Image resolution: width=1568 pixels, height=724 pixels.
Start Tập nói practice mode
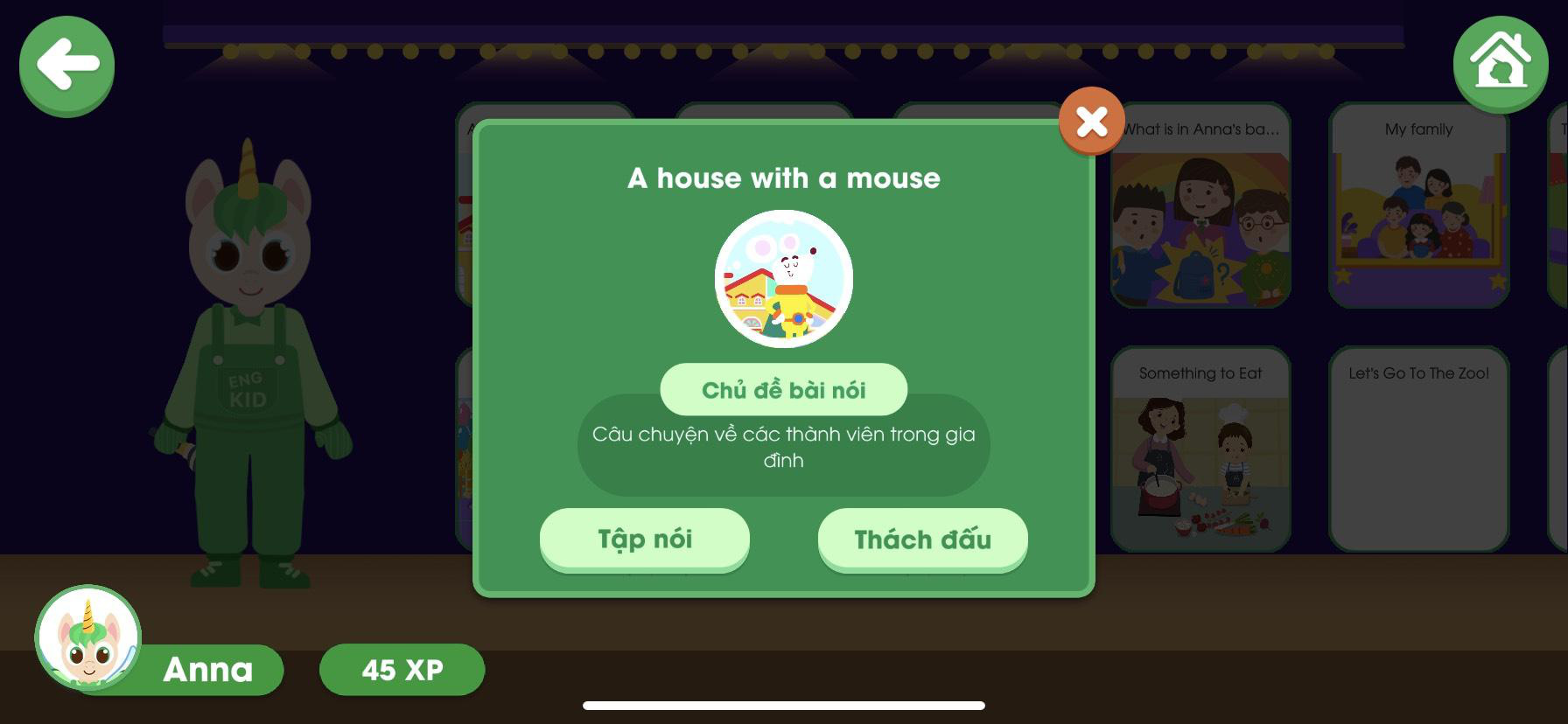point(645,539)
